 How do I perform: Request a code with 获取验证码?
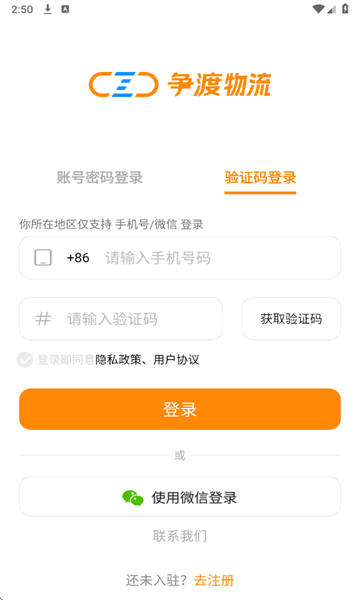click(x=291, y=318)
